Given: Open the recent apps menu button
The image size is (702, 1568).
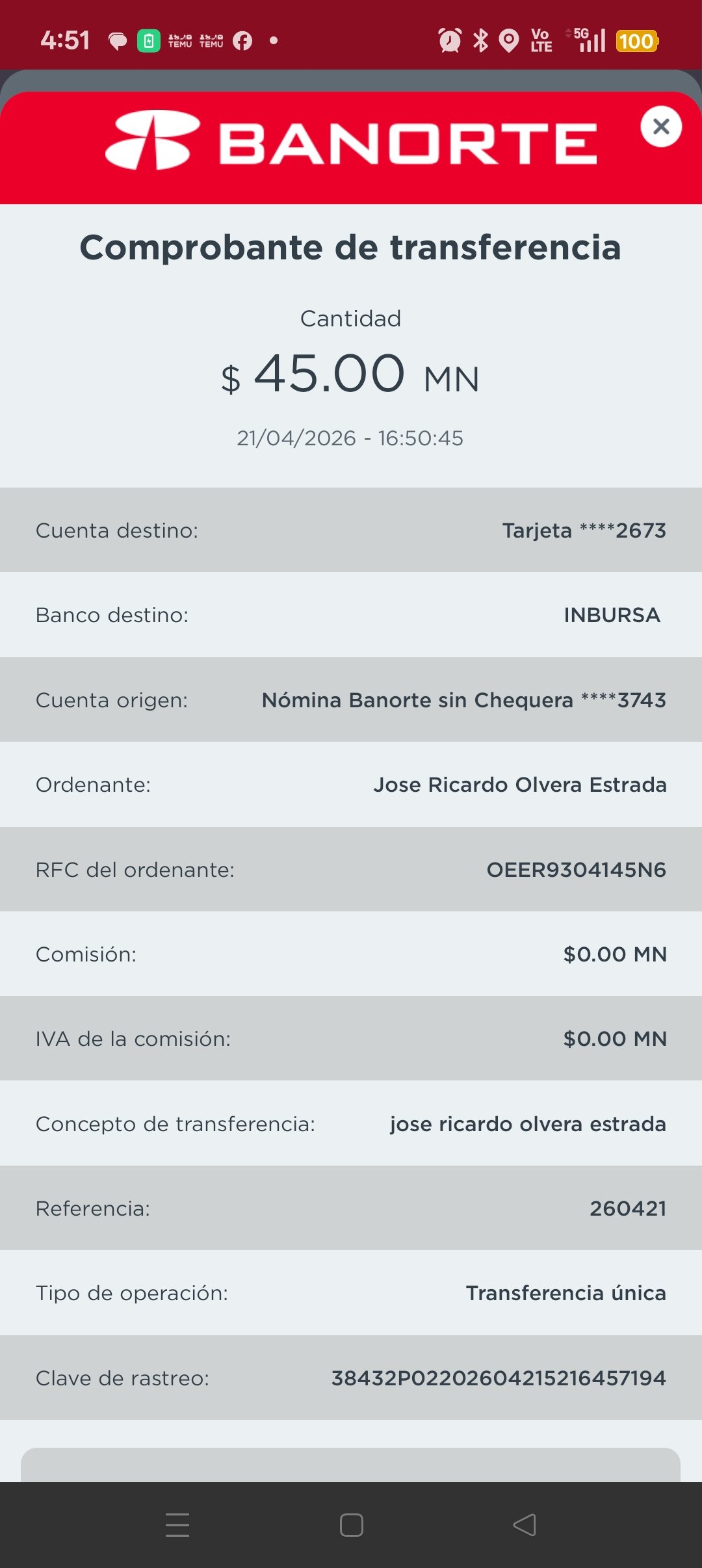Looking at the screenshot, I should pyautogui.click(x=177, y=1524).
